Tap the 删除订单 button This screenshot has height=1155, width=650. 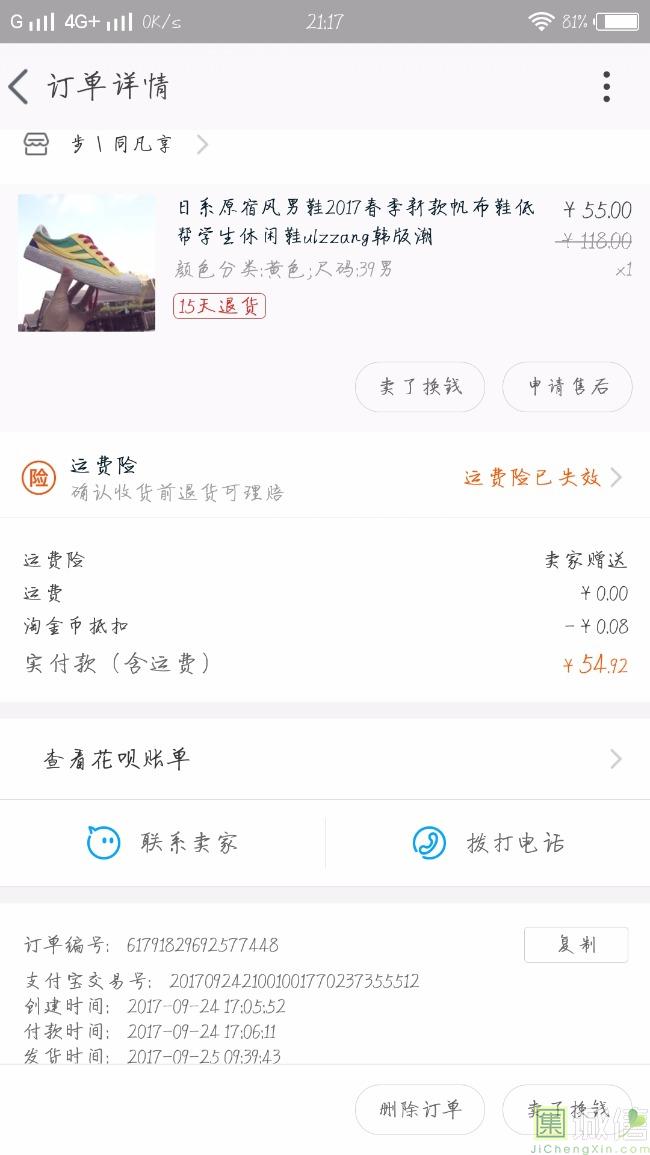[420, 1109]
